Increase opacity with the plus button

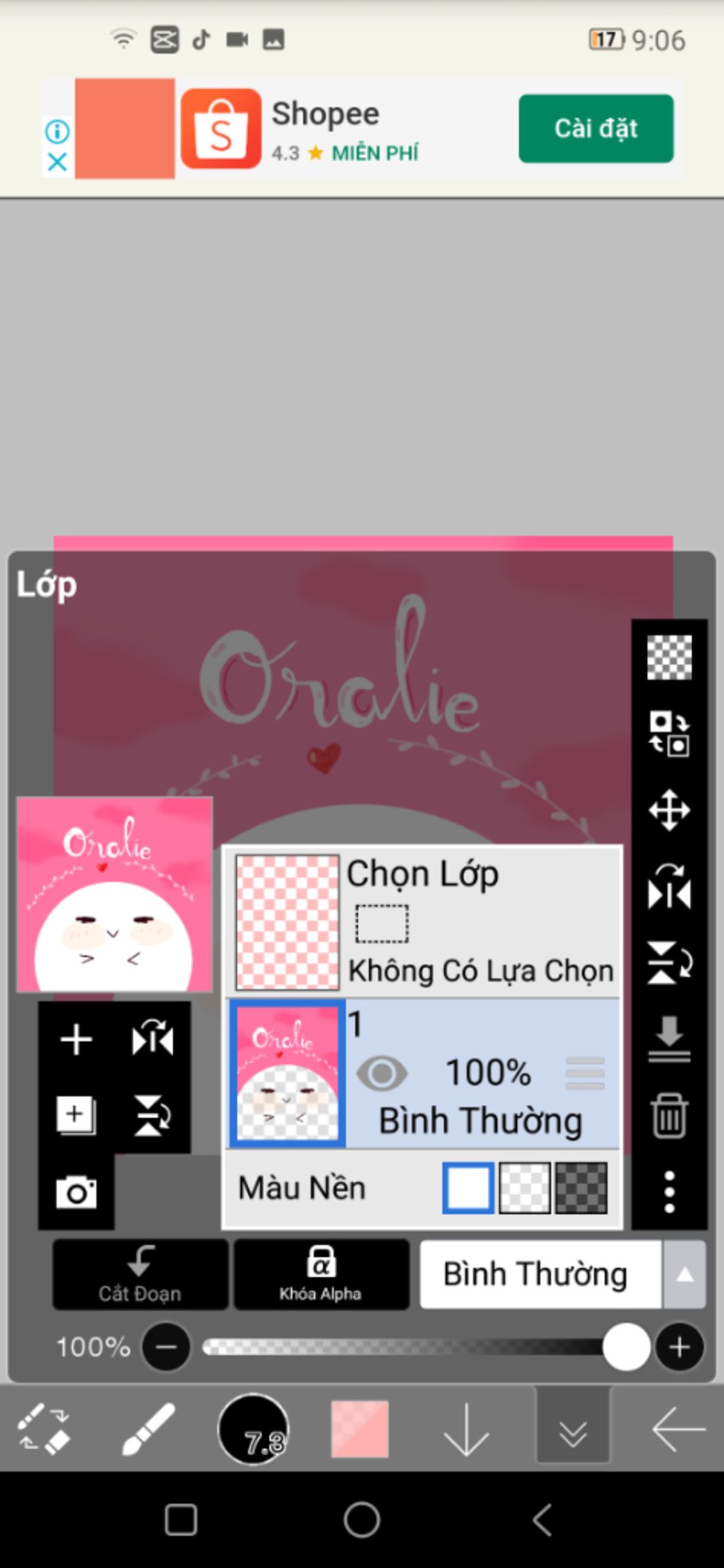[679, 1347]
